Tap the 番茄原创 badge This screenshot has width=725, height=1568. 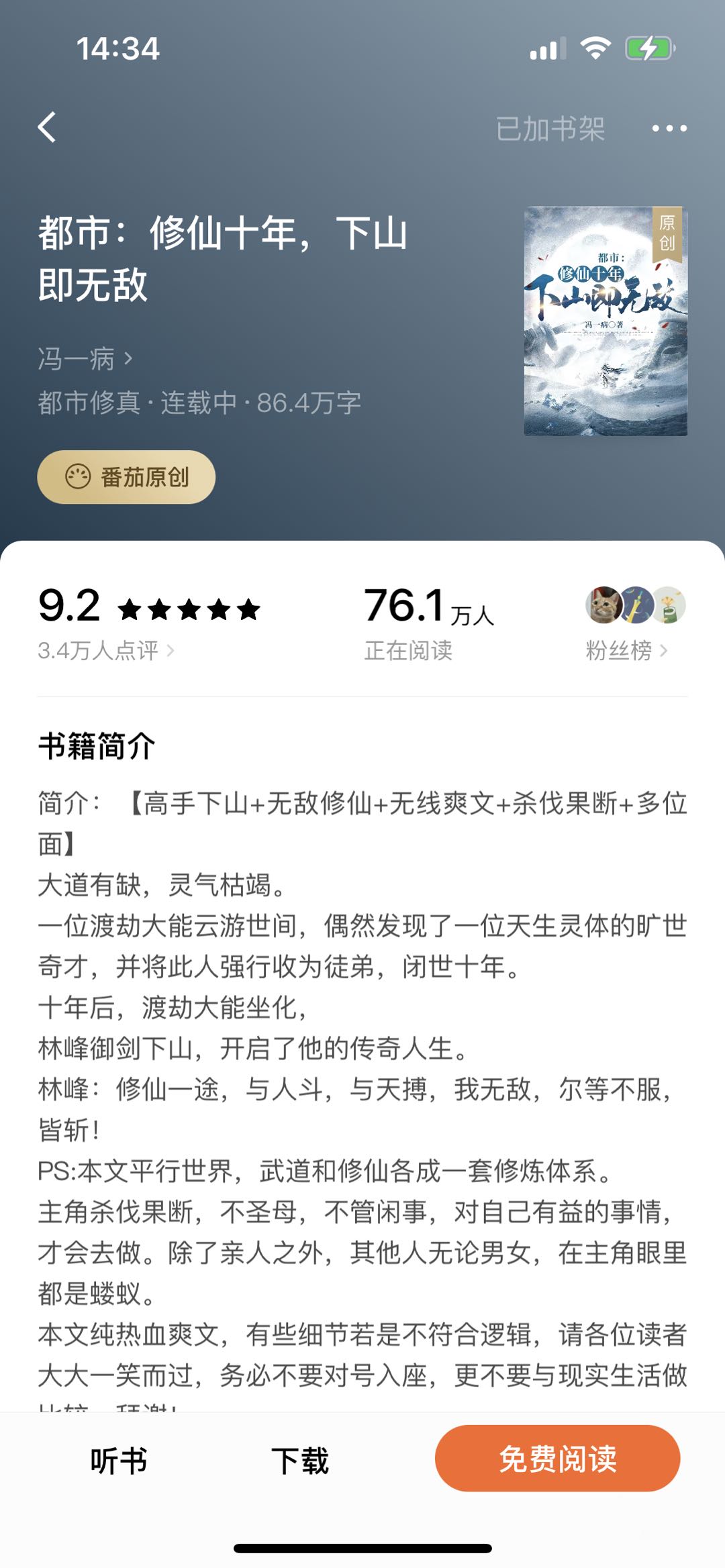tap(126, 477)
